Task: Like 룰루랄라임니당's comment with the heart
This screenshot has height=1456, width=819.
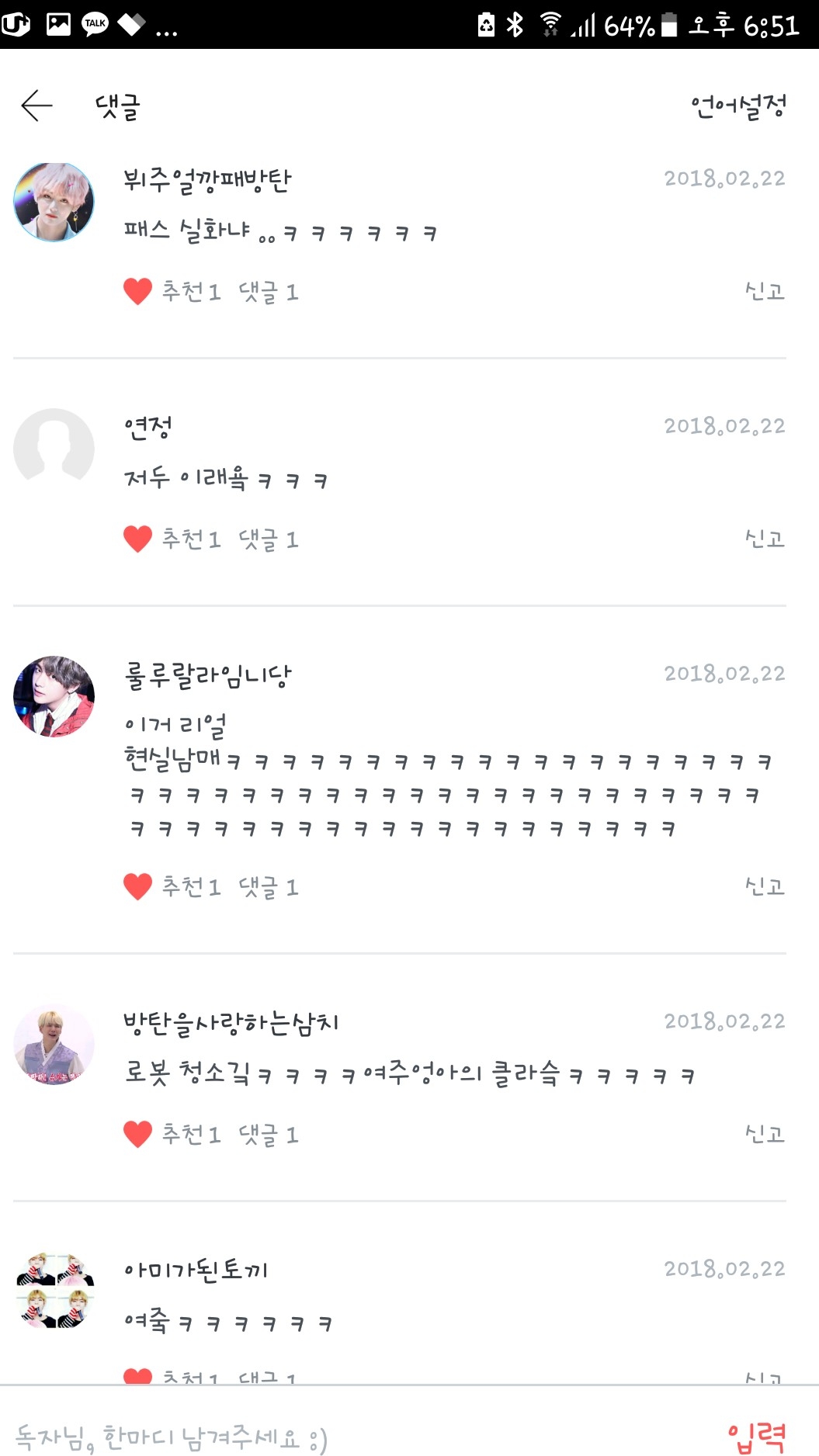Action: coord(137,886)
